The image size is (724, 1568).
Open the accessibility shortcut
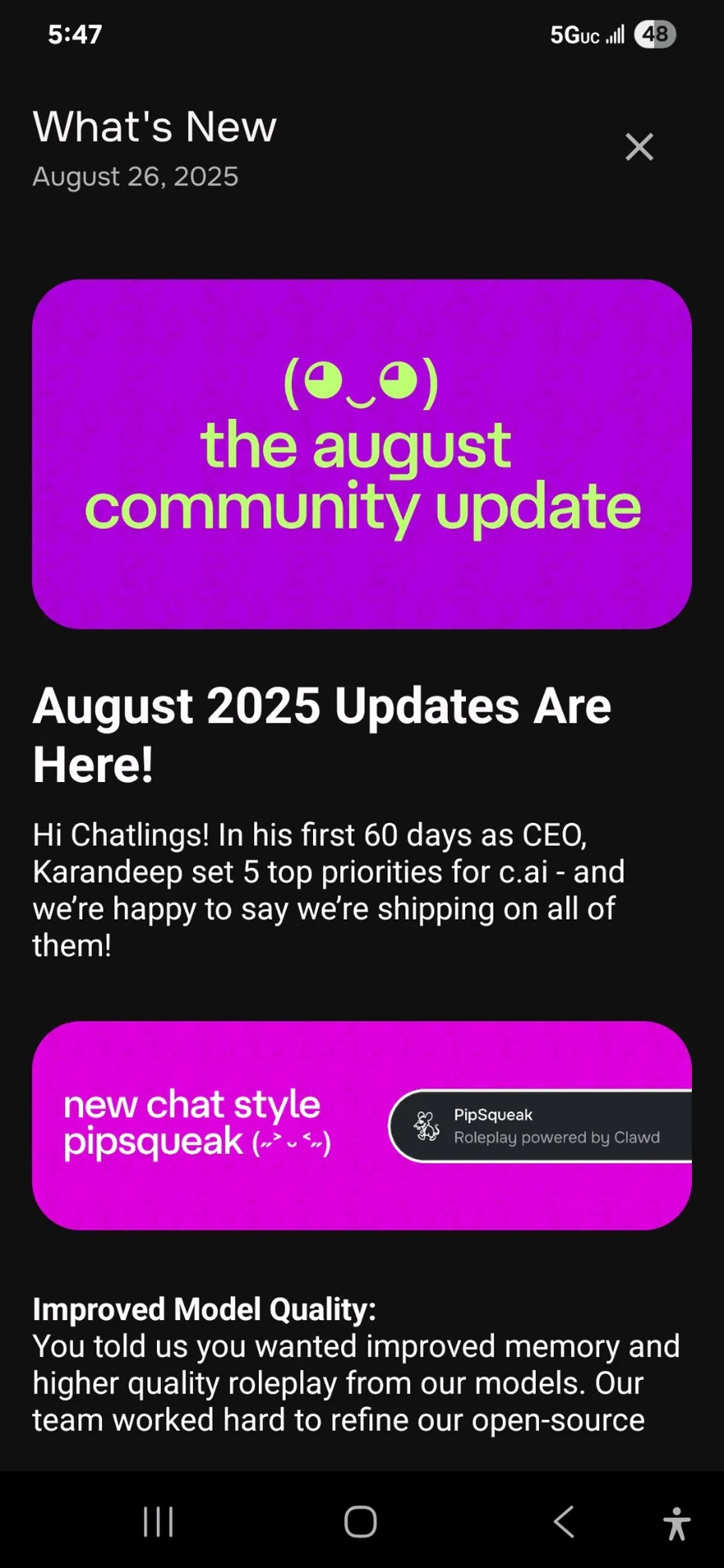pos(677,1523)
